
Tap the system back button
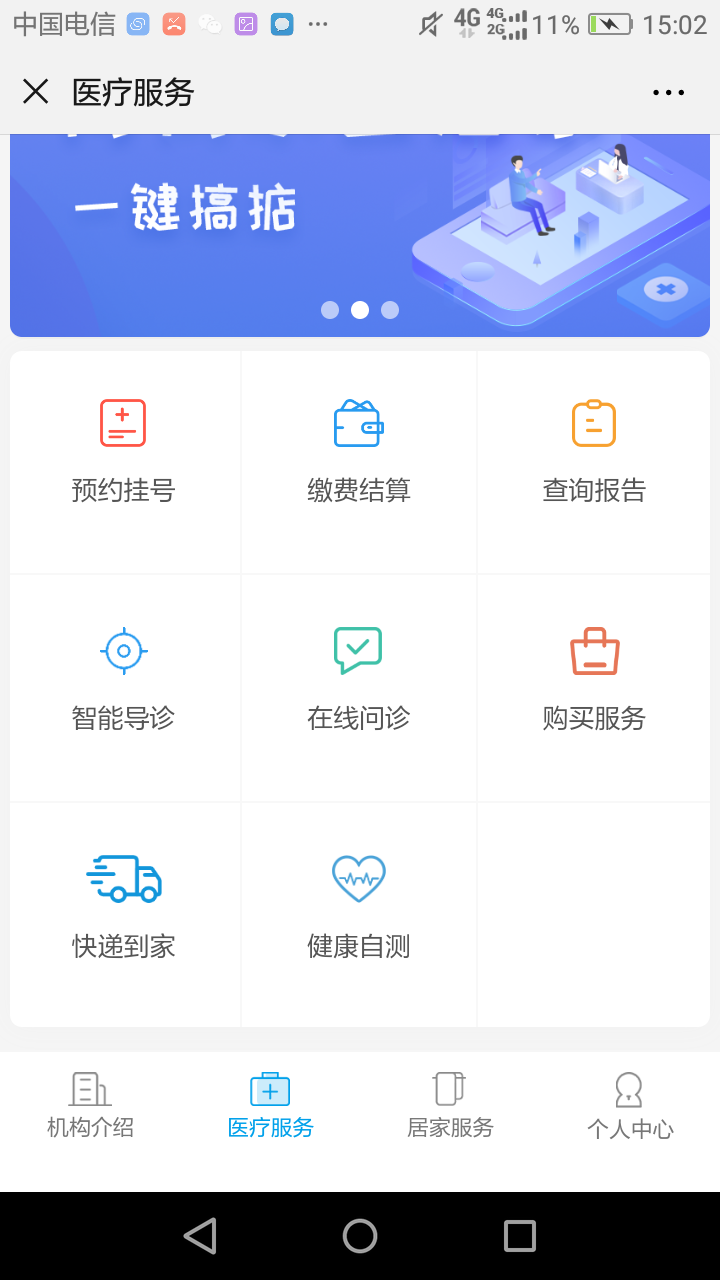[x=200, y=1236]
